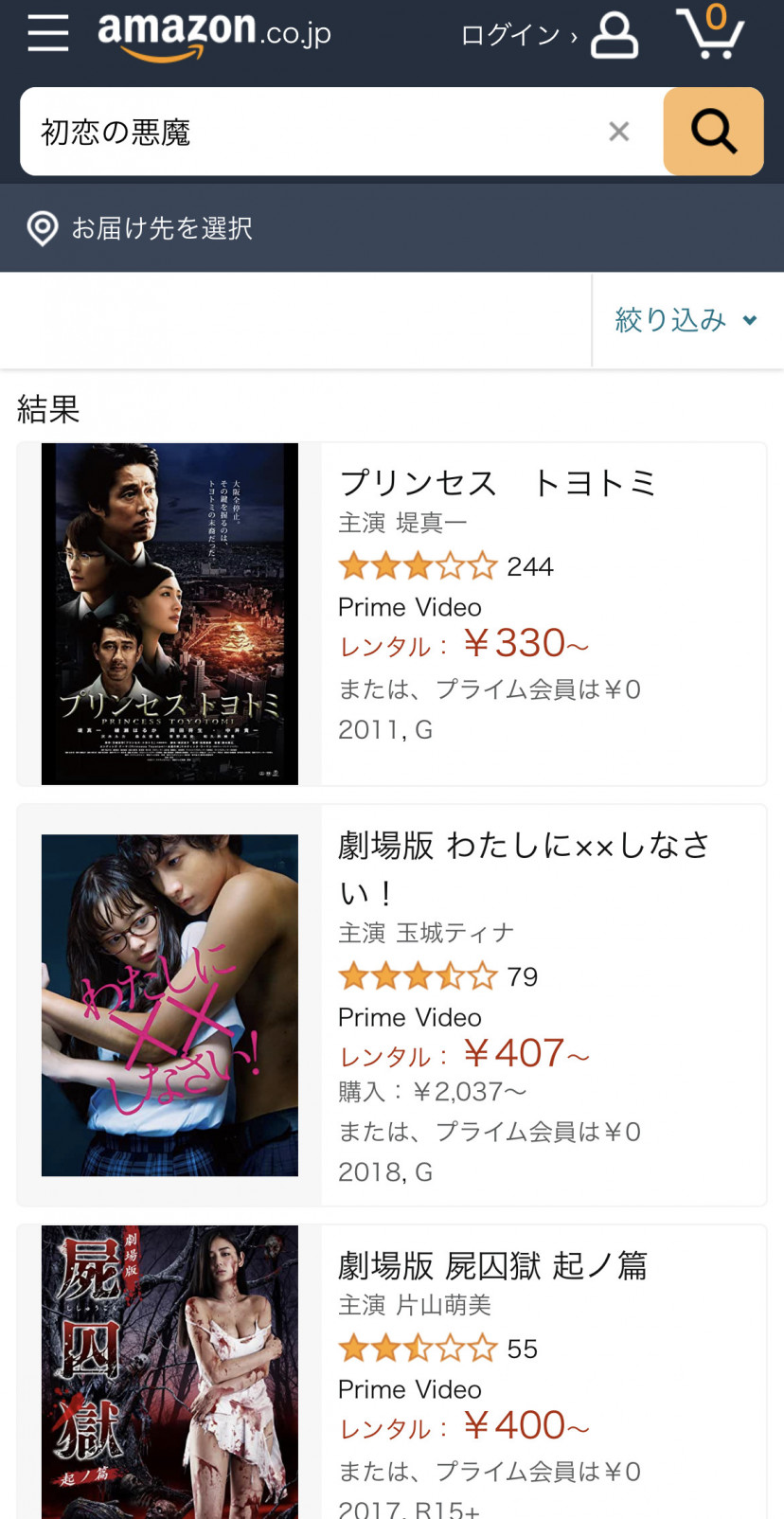784x1519 pixels.
Task: Submit search with magnifier button
Action: pos(713,132)
